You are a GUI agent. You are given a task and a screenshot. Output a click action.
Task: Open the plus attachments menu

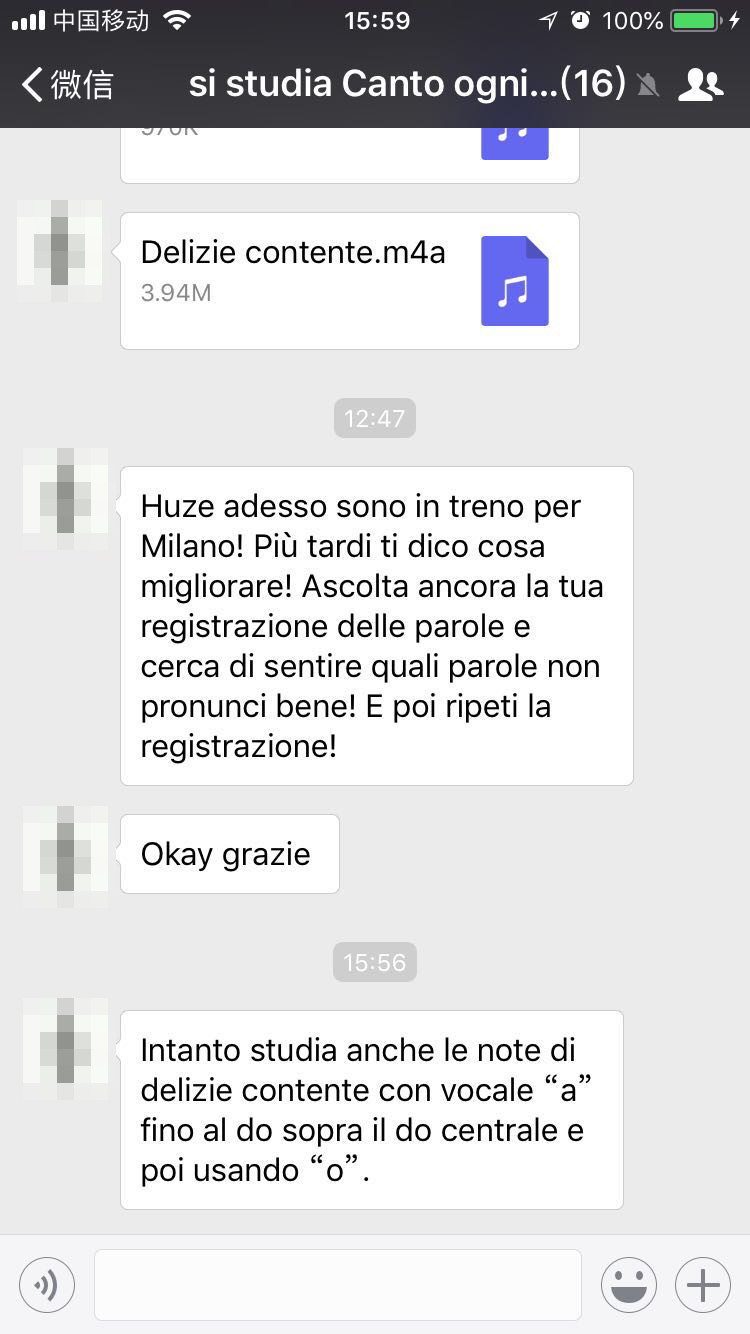[x=703, y=1284]
